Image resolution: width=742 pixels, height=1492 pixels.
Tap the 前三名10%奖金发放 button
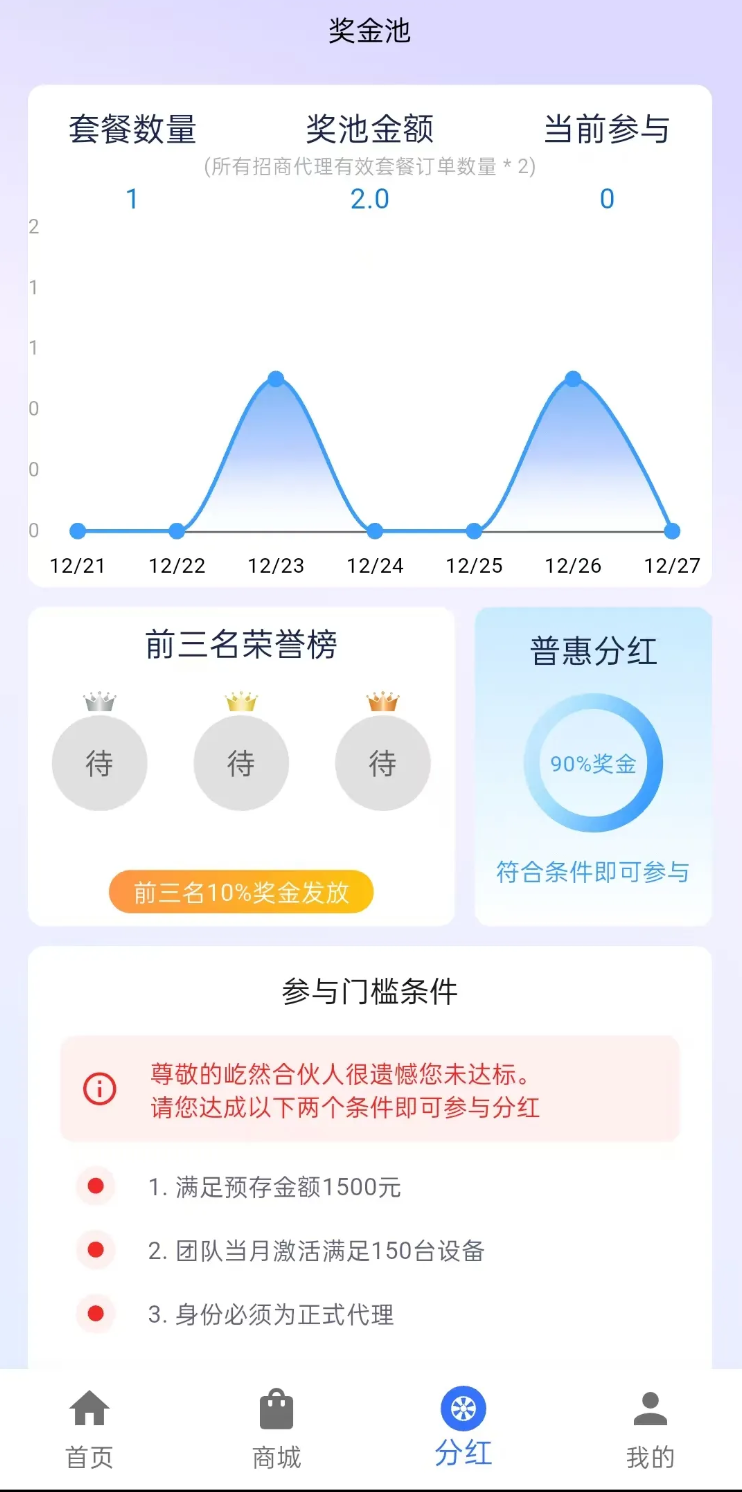241,892
